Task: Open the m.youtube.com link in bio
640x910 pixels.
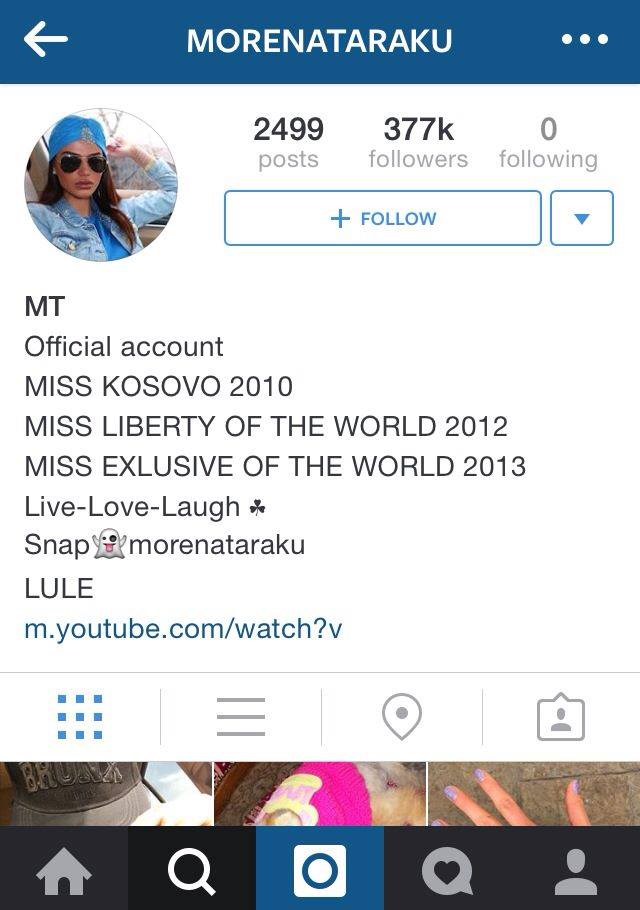Action: tap(183, 628)
